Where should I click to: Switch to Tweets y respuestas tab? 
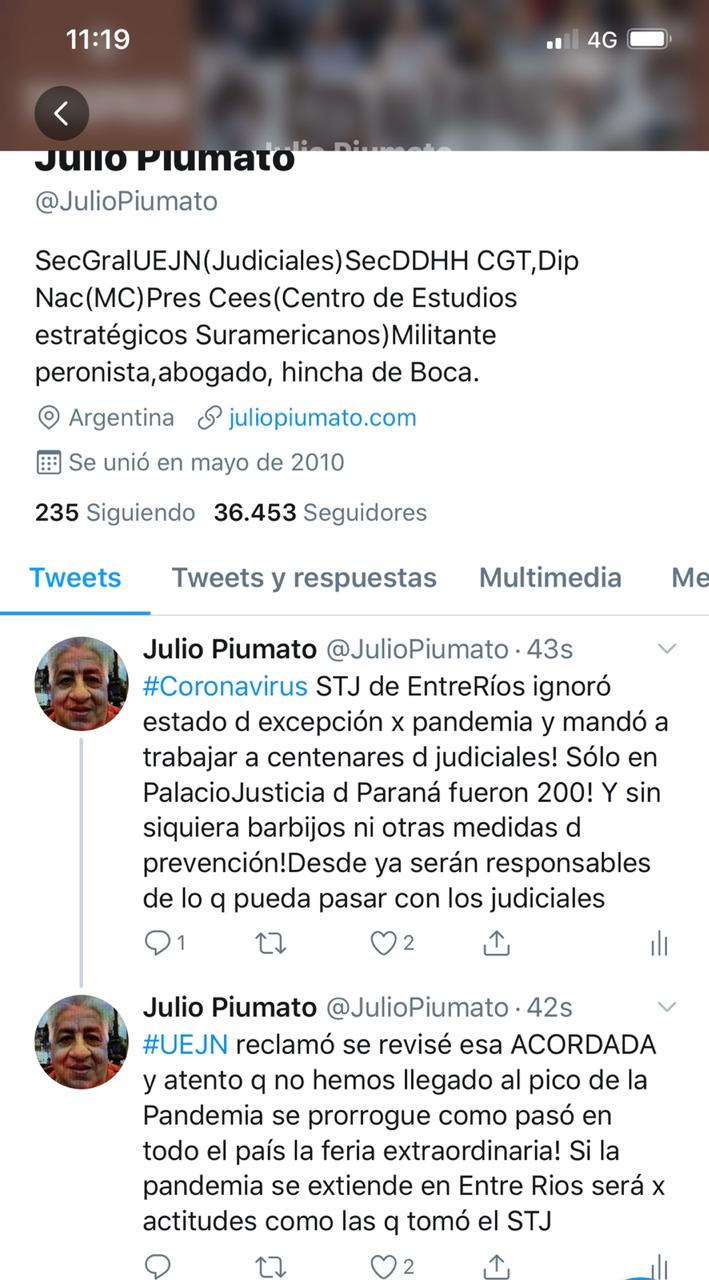point(304,578)
